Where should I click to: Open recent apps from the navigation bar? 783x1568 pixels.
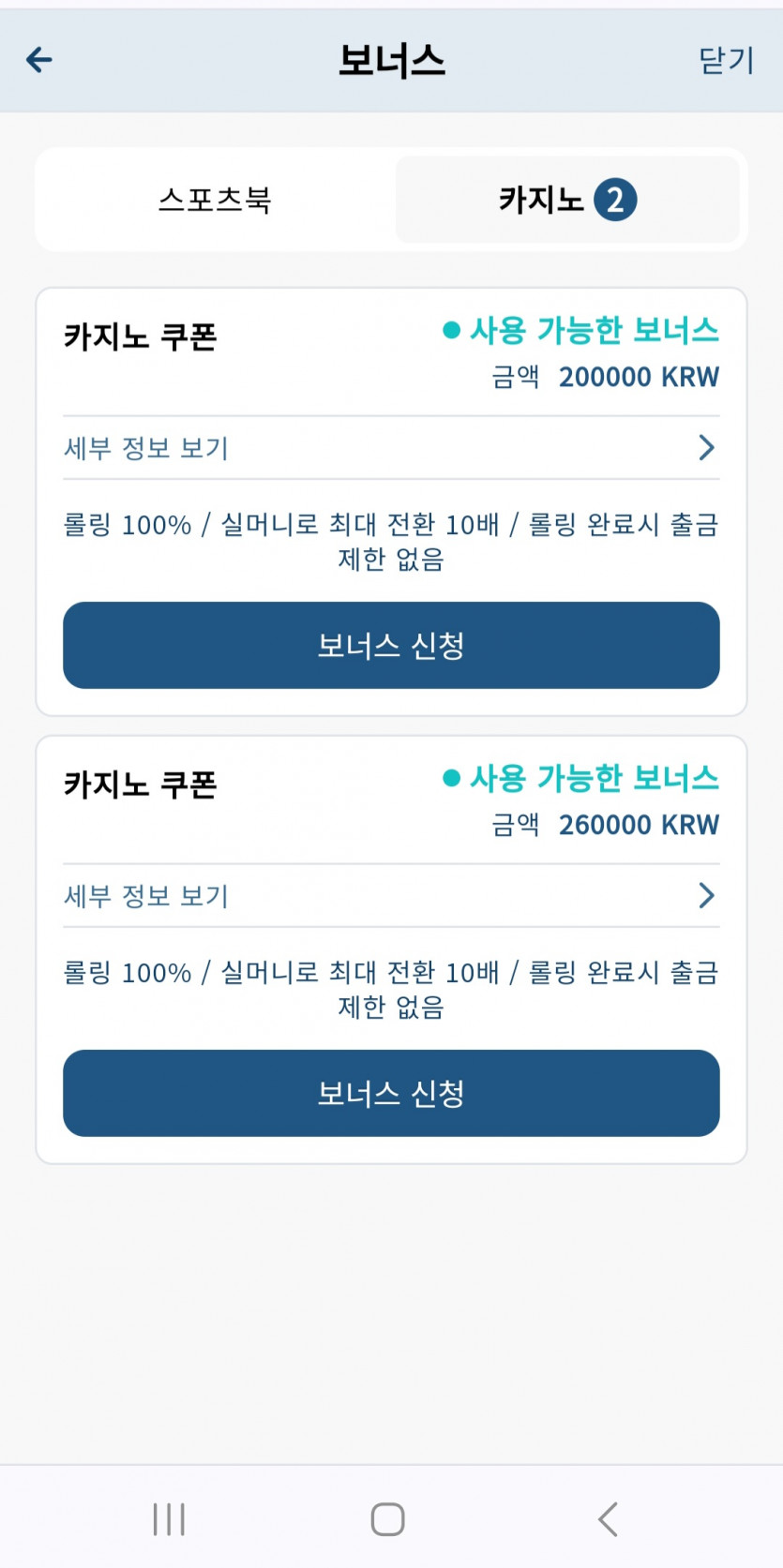[x=169, y=1519]
